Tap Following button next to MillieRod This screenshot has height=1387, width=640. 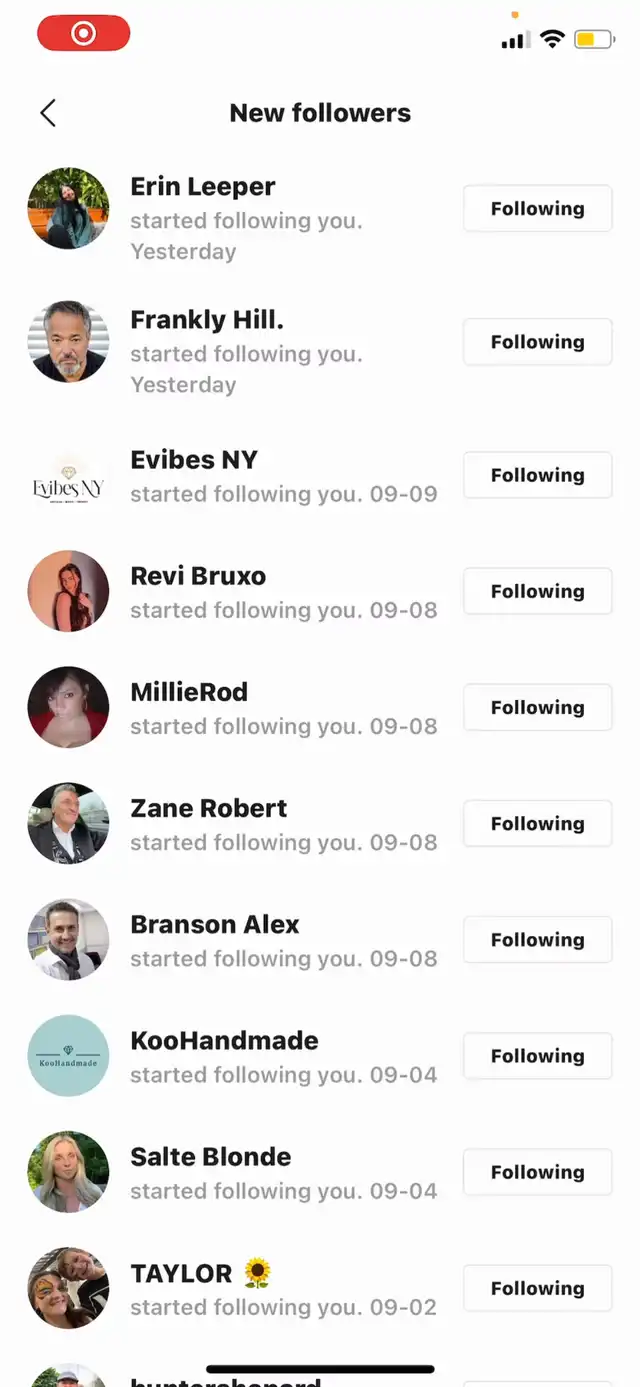click(x=537, y=707)
